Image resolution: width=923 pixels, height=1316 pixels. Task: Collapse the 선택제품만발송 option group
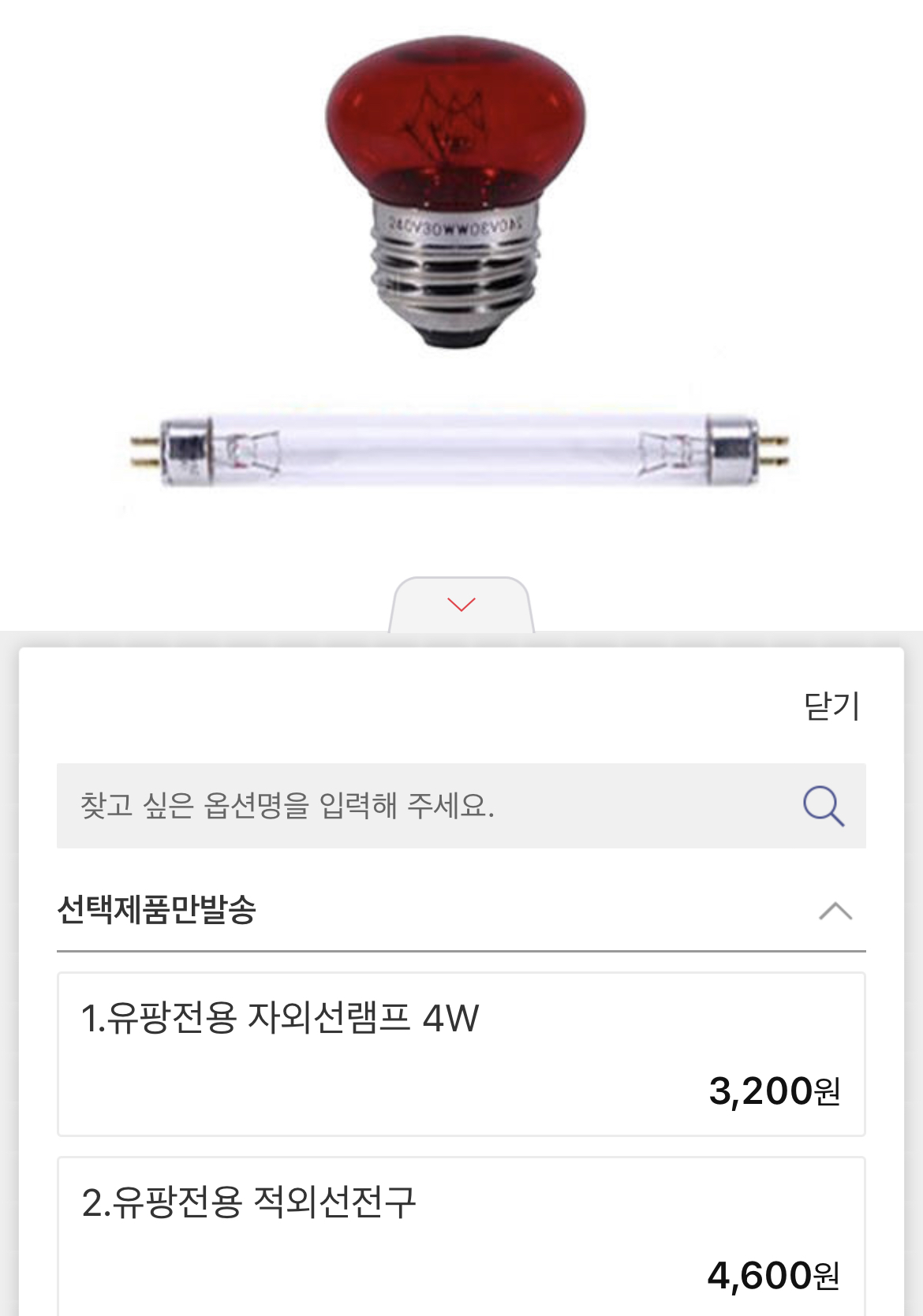[x=835, y=912]
